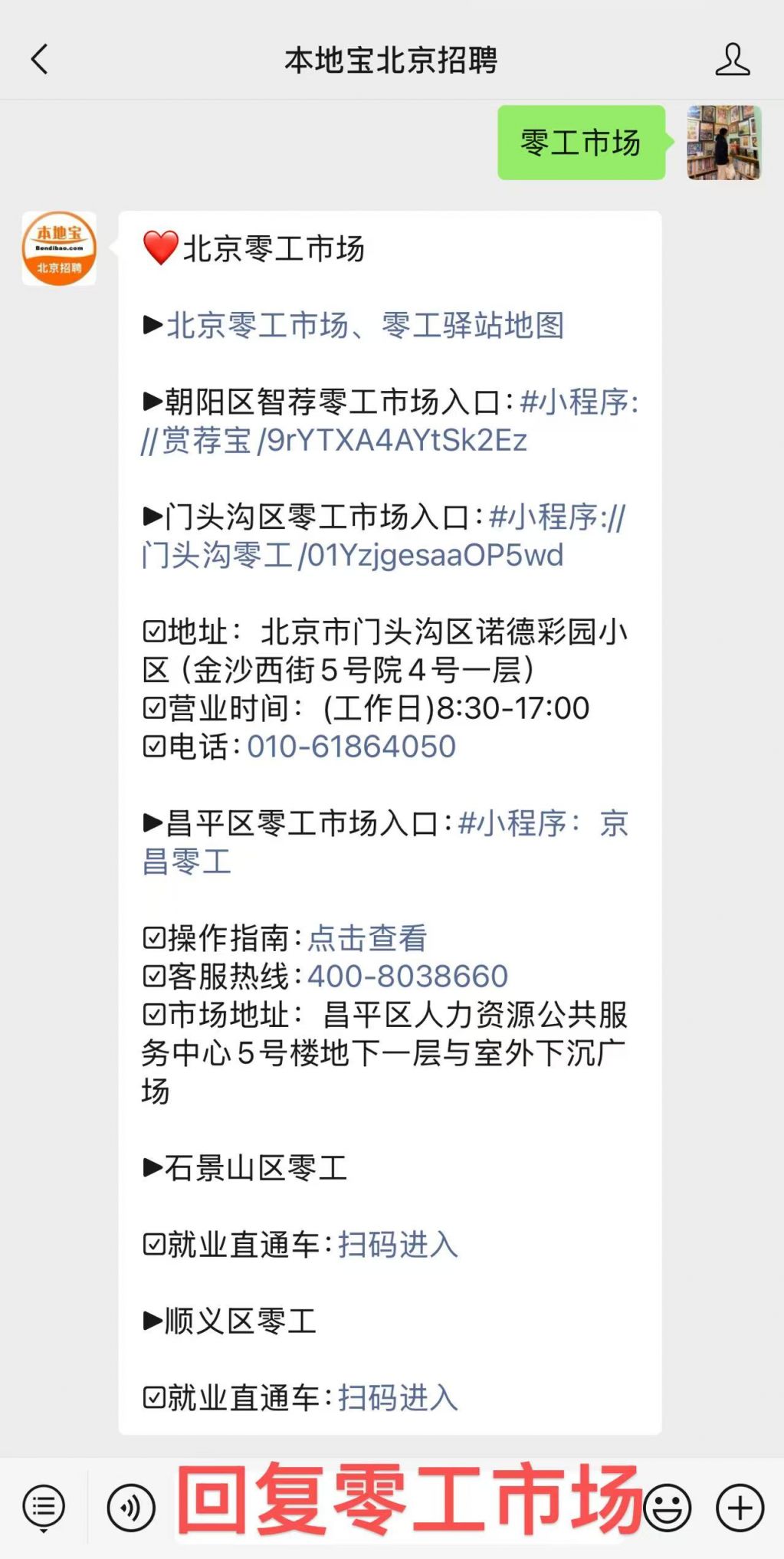Image resolution: width=784 pixels, height=1559 pixels.
Task: Open the 朝阳区 赏荐宝 mini program link
Action: 391,421
